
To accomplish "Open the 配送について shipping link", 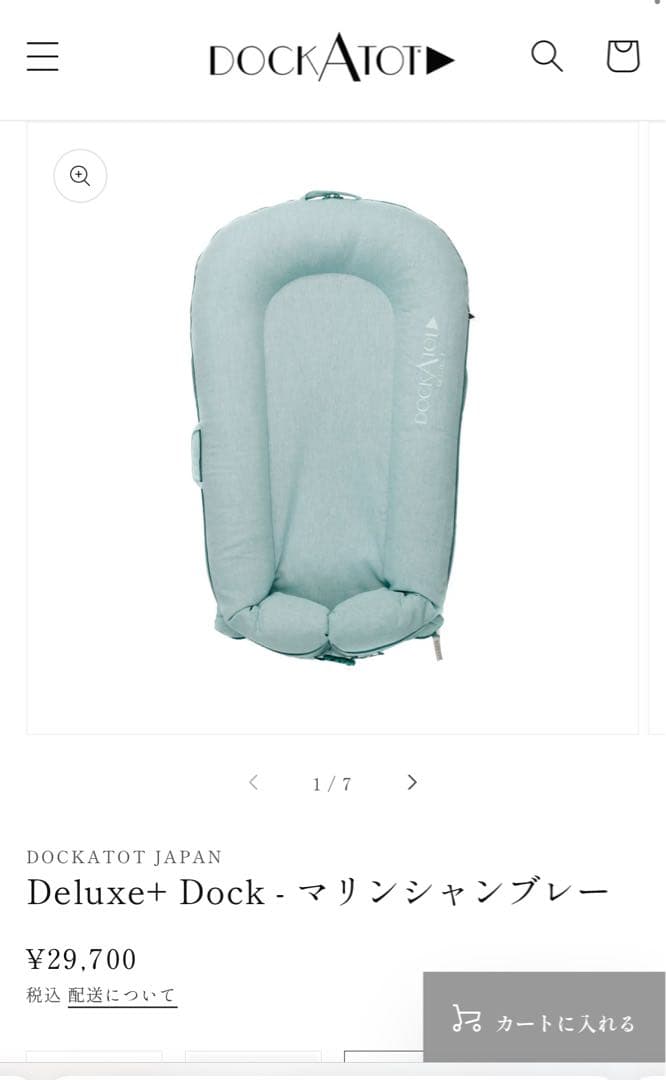I will coord(121,995).
